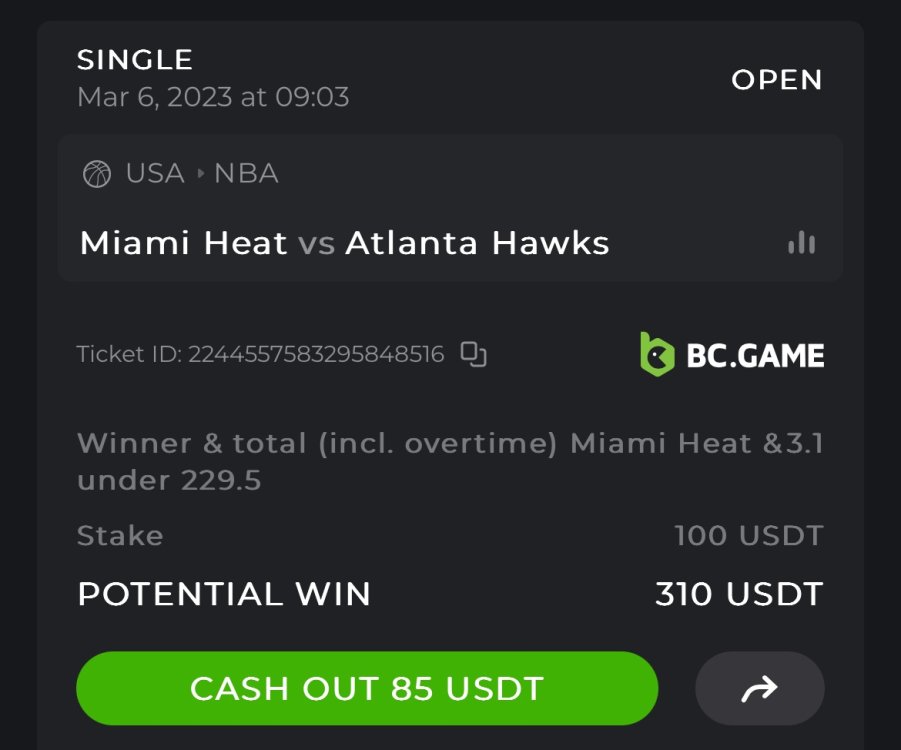Copy the ticket ID
The width and height of the screenshot is (901, 750).
[473, 354]
